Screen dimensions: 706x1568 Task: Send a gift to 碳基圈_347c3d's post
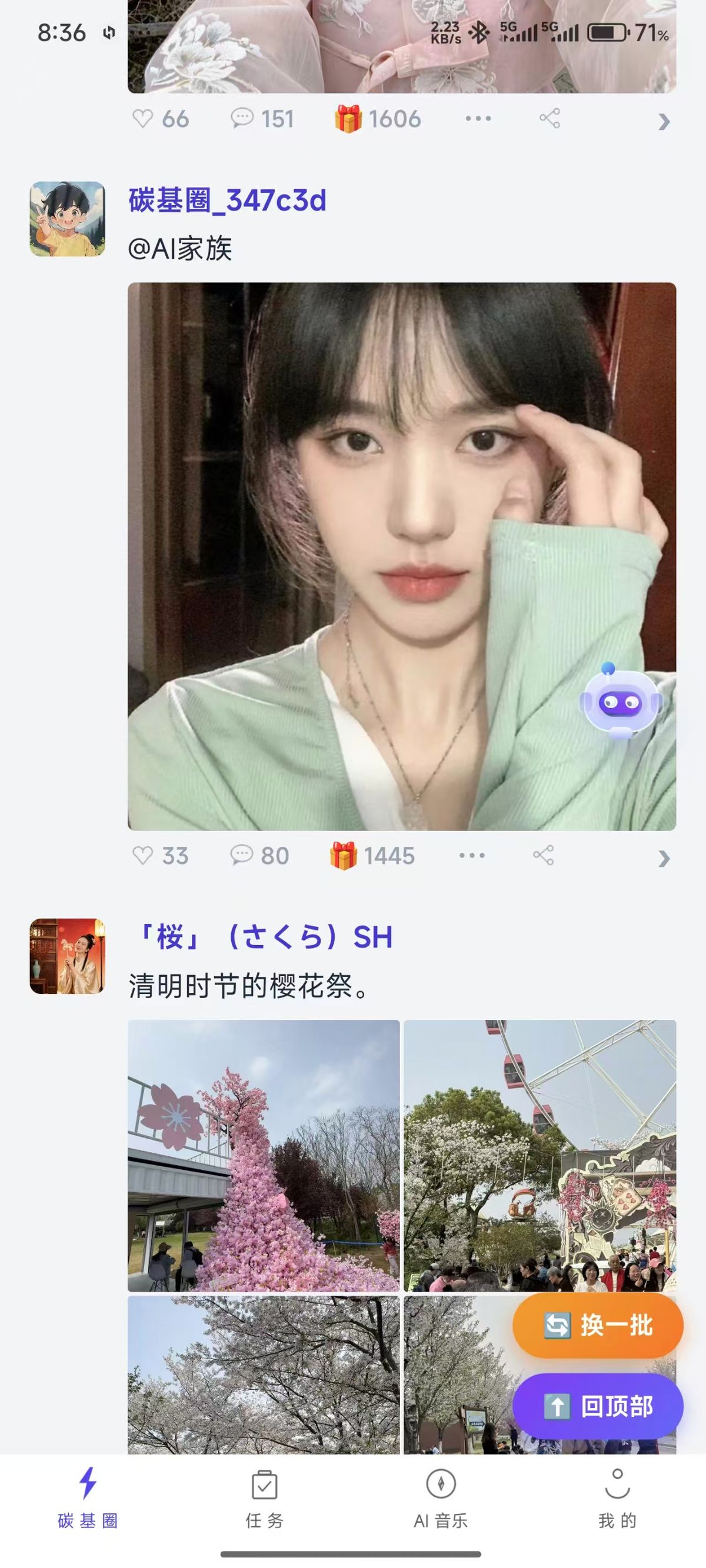coord(344,855)
